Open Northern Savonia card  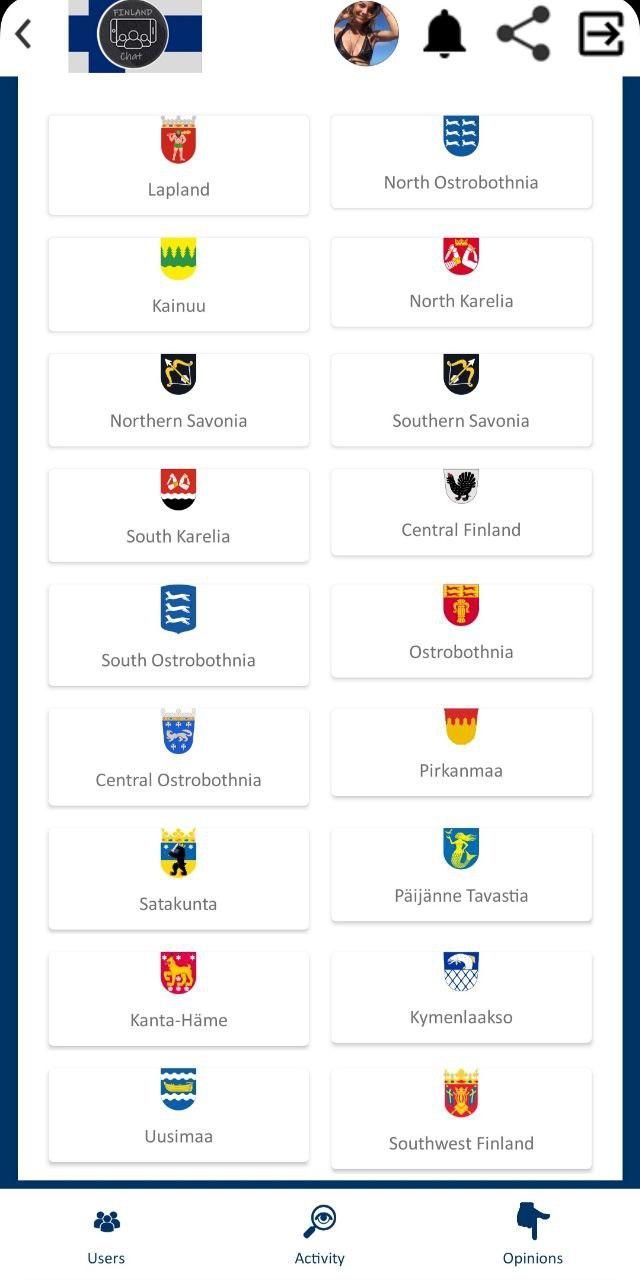[178, 400]
